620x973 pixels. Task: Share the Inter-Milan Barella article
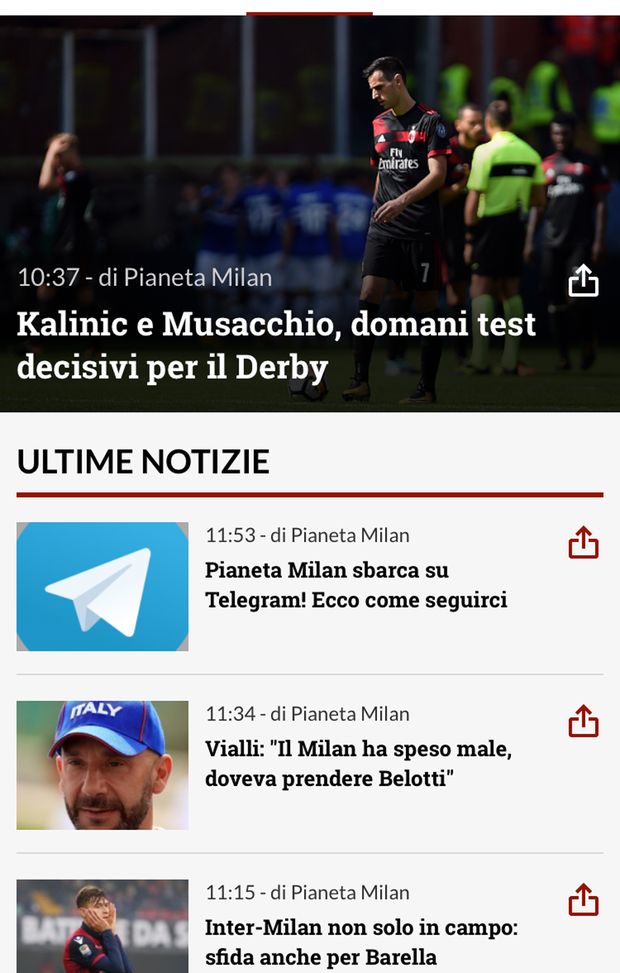coord(583,899)
